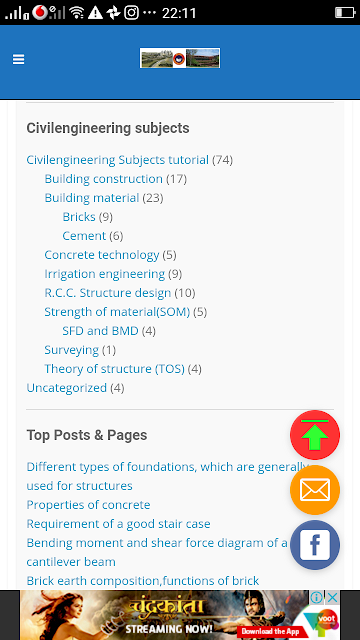Read Properties of concrete post

point(88,505)
